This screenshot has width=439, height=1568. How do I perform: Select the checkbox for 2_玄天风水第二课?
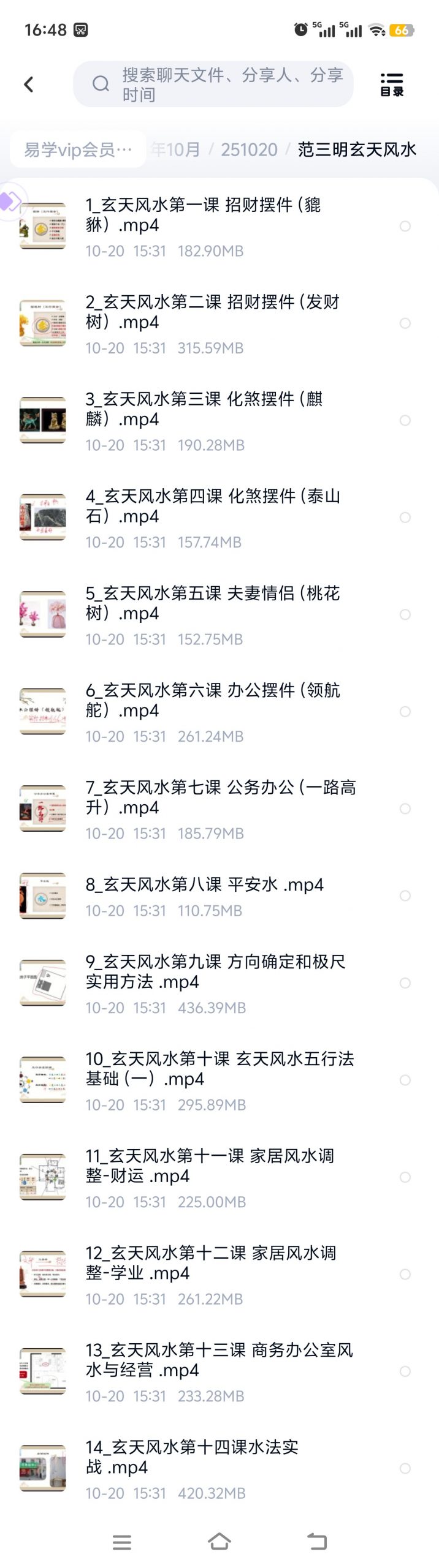405,323
